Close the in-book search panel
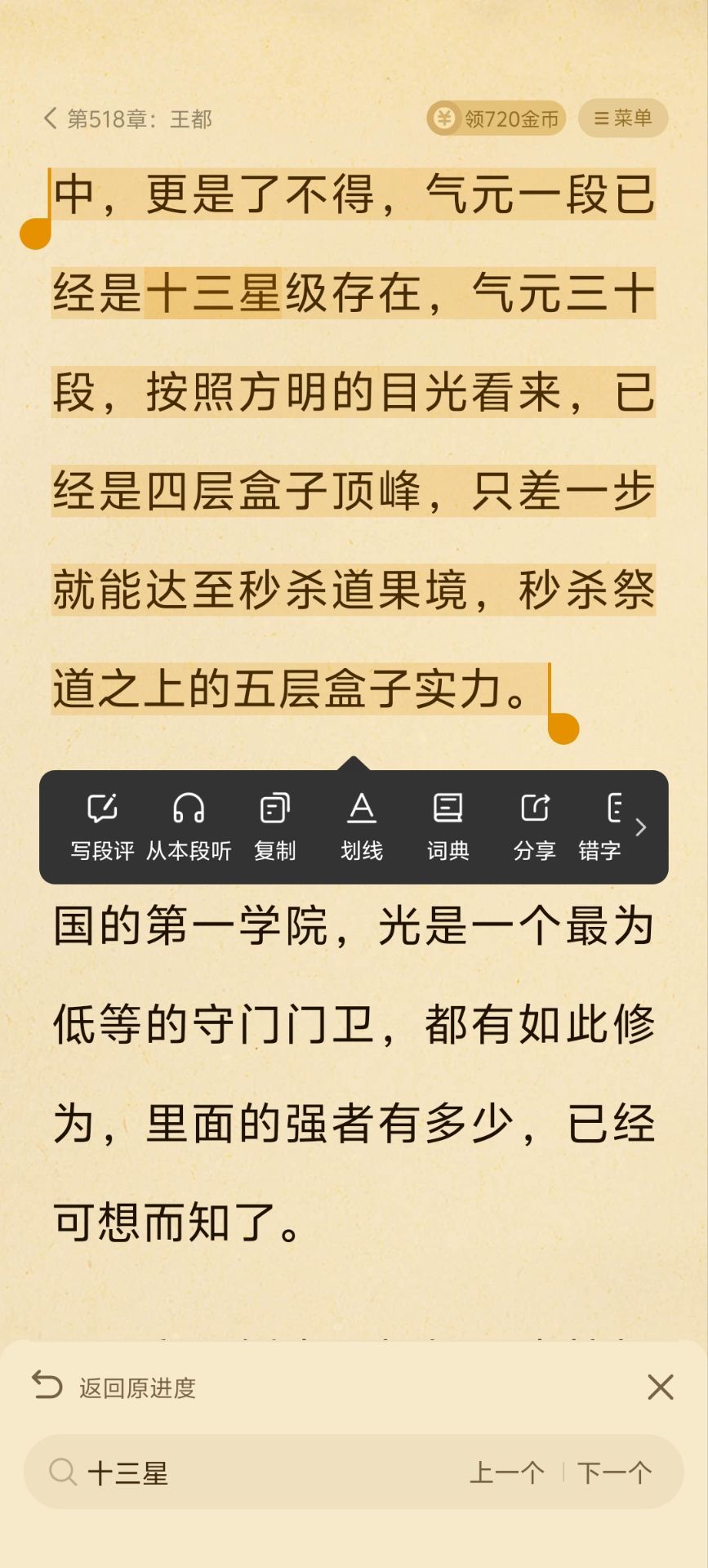 click(x=660, y=1387)
